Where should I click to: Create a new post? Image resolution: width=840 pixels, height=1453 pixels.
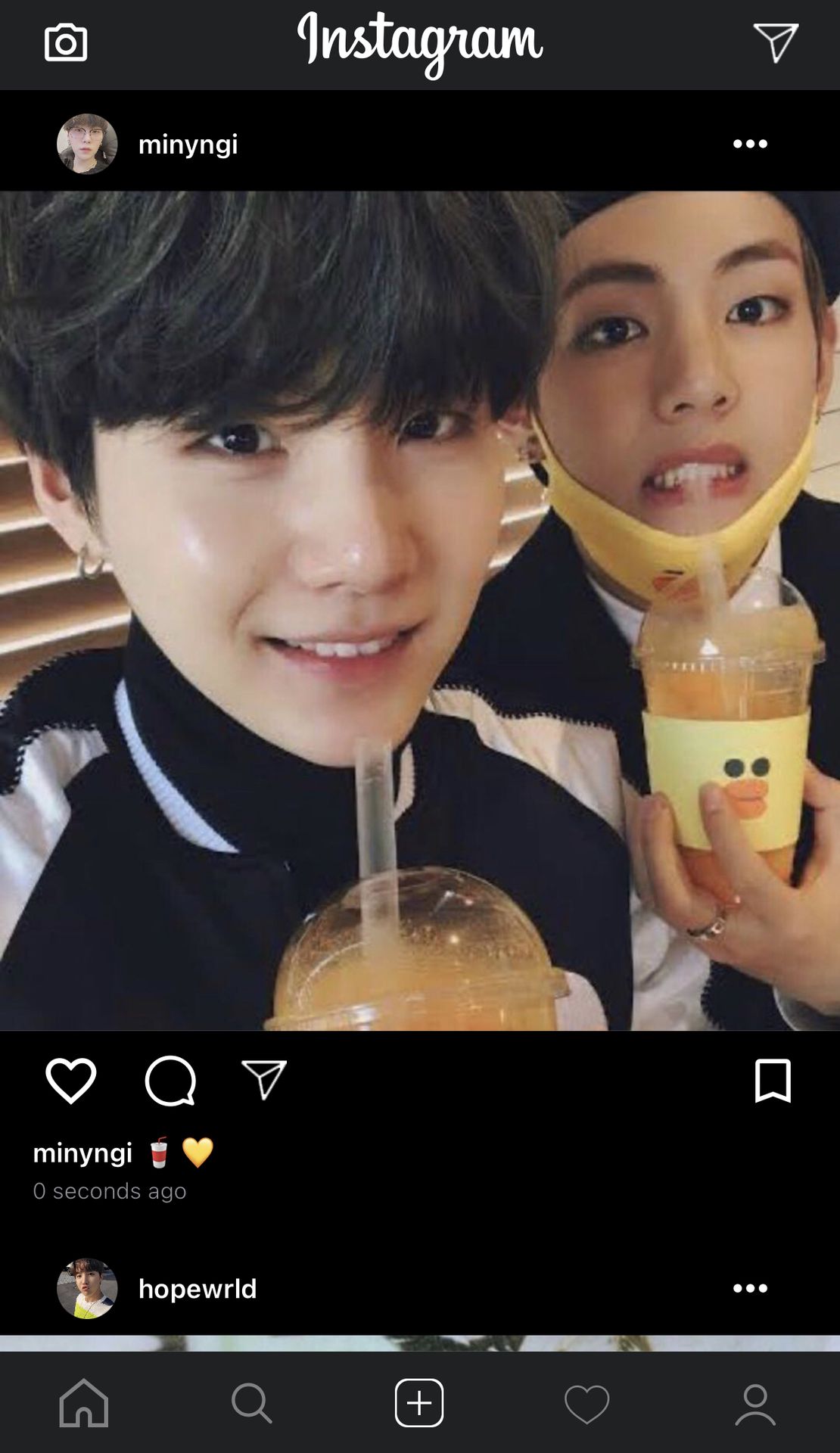click(419, 1402)
